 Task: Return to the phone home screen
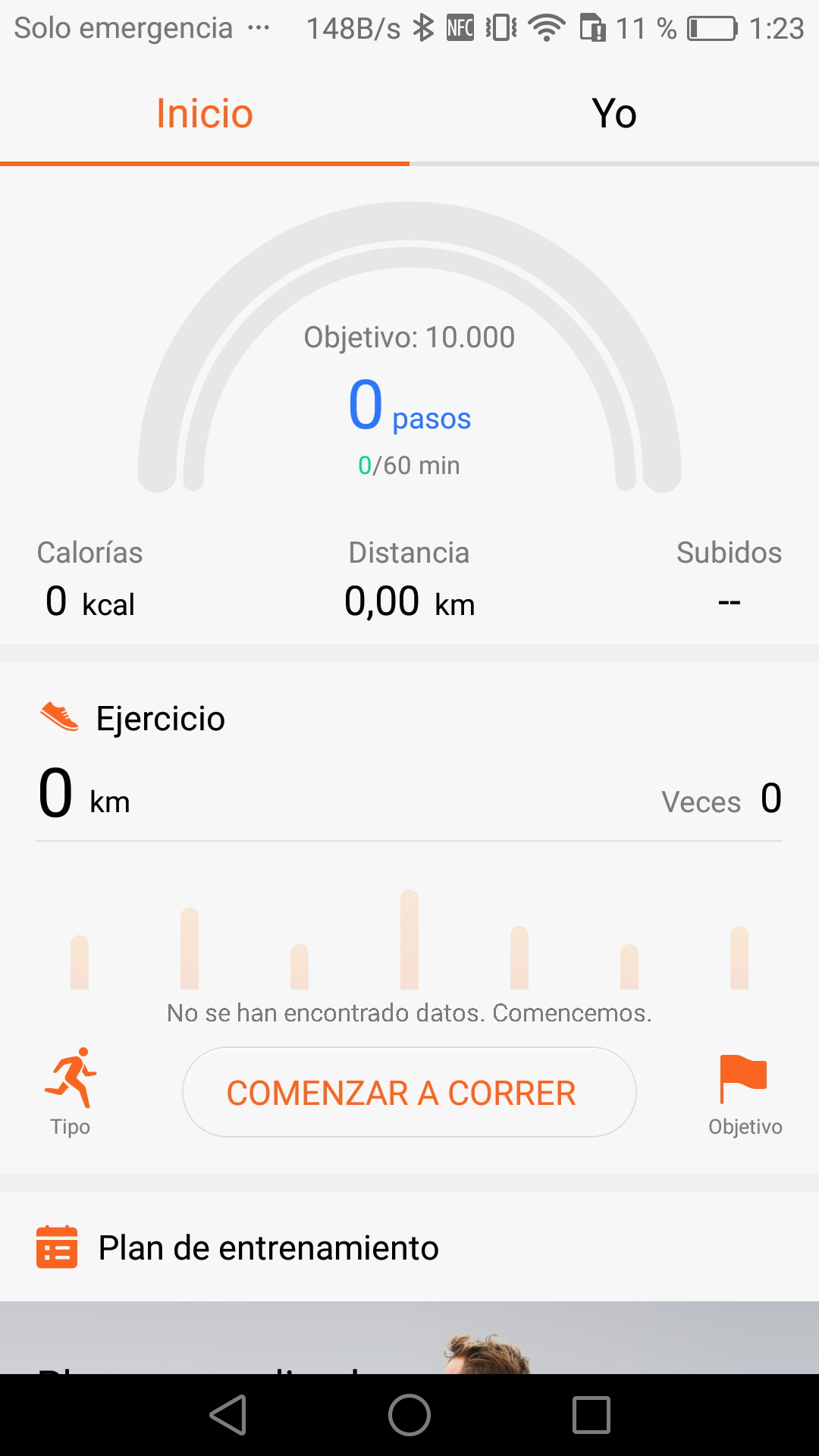pyautogui.click(x=409, y=1415)
